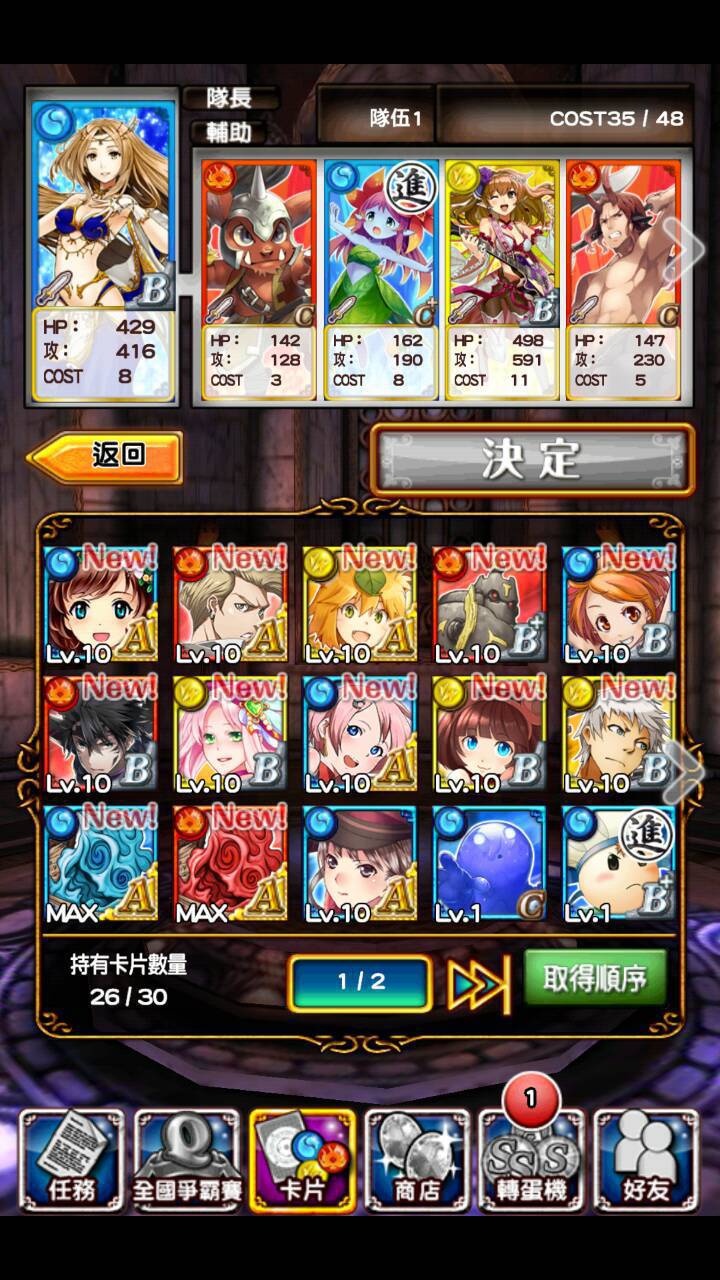Confirm team with 決定 button
Screen dimensions: 720x1280
[x=532, y=460]
